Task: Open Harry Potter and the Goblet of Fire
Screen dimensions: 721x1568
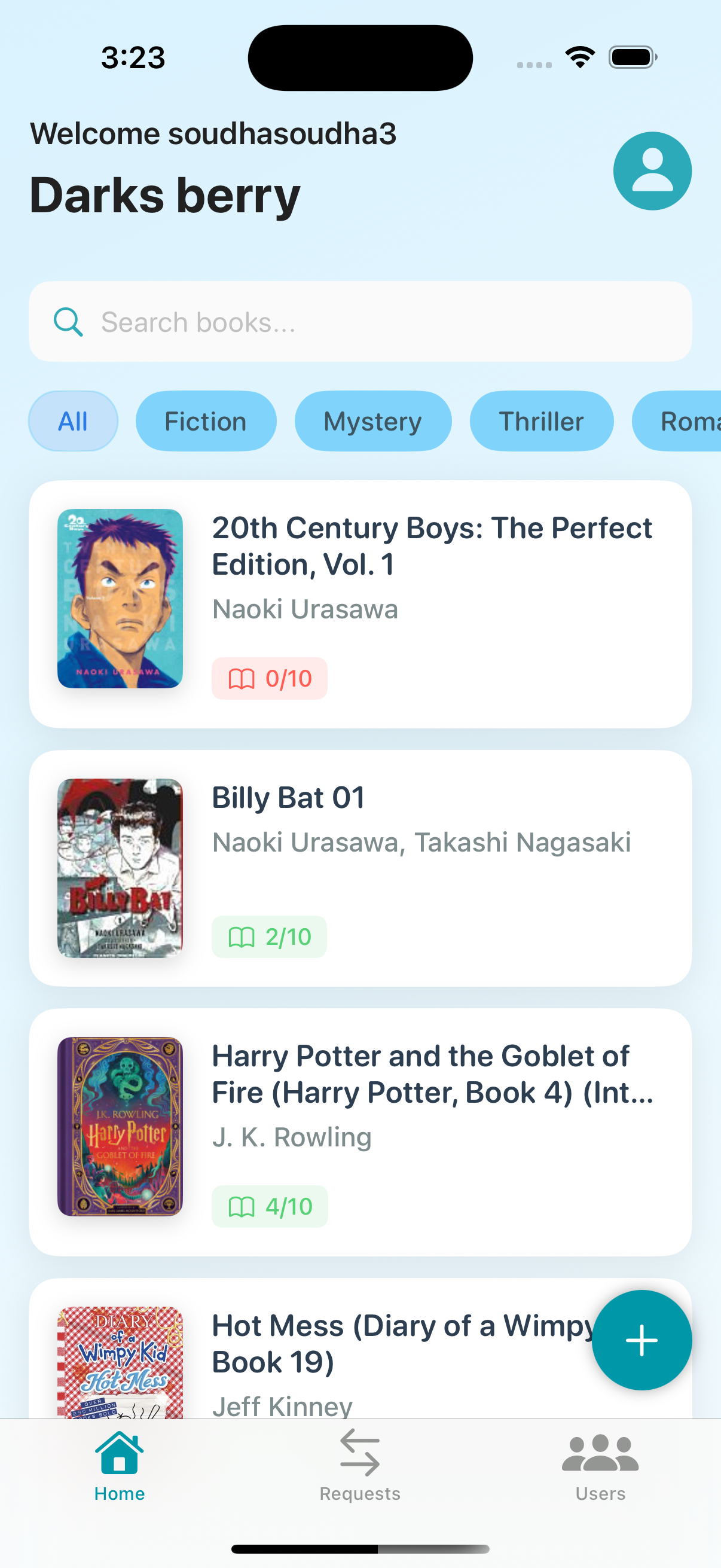Action: tap(360, 1131)
